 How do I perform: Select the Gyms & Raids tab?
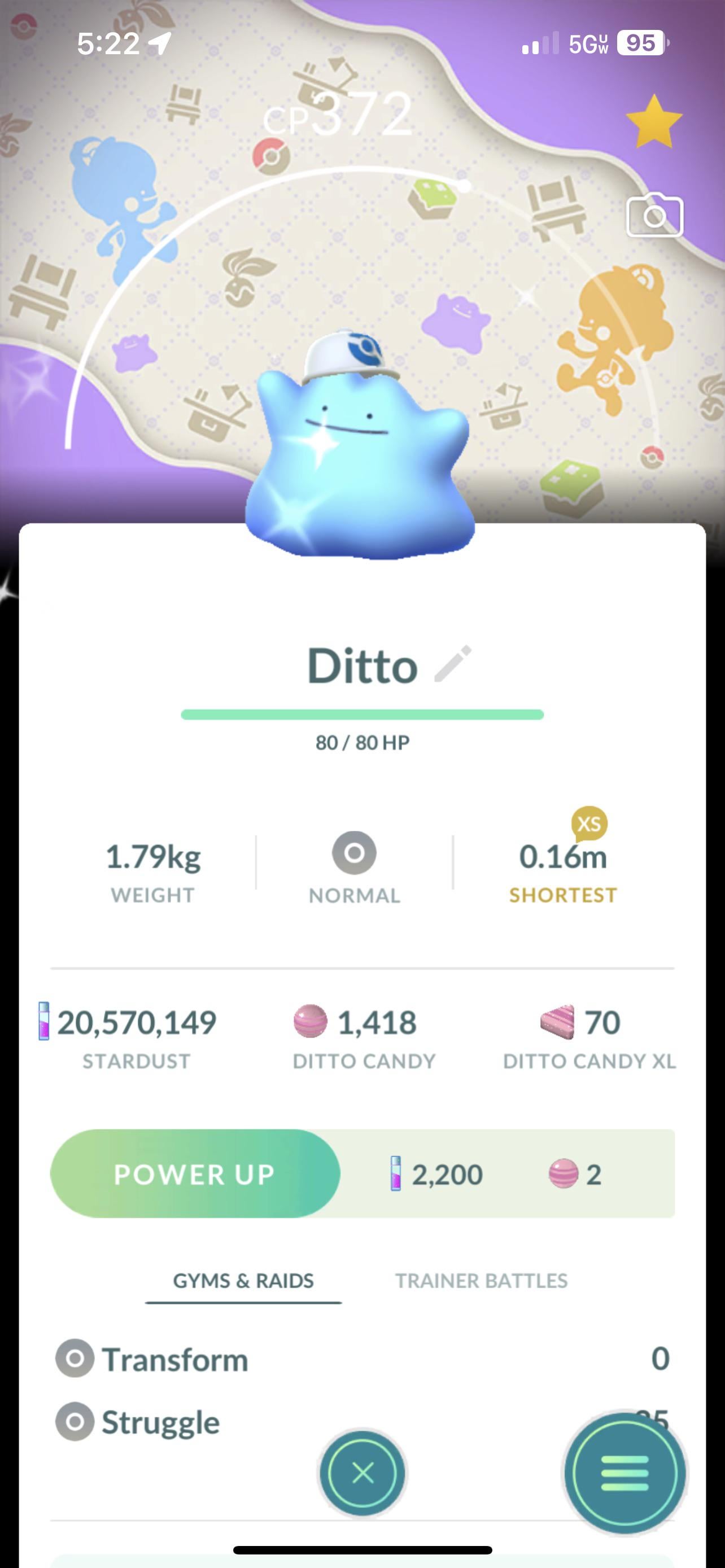click(x=243, y=1281)
